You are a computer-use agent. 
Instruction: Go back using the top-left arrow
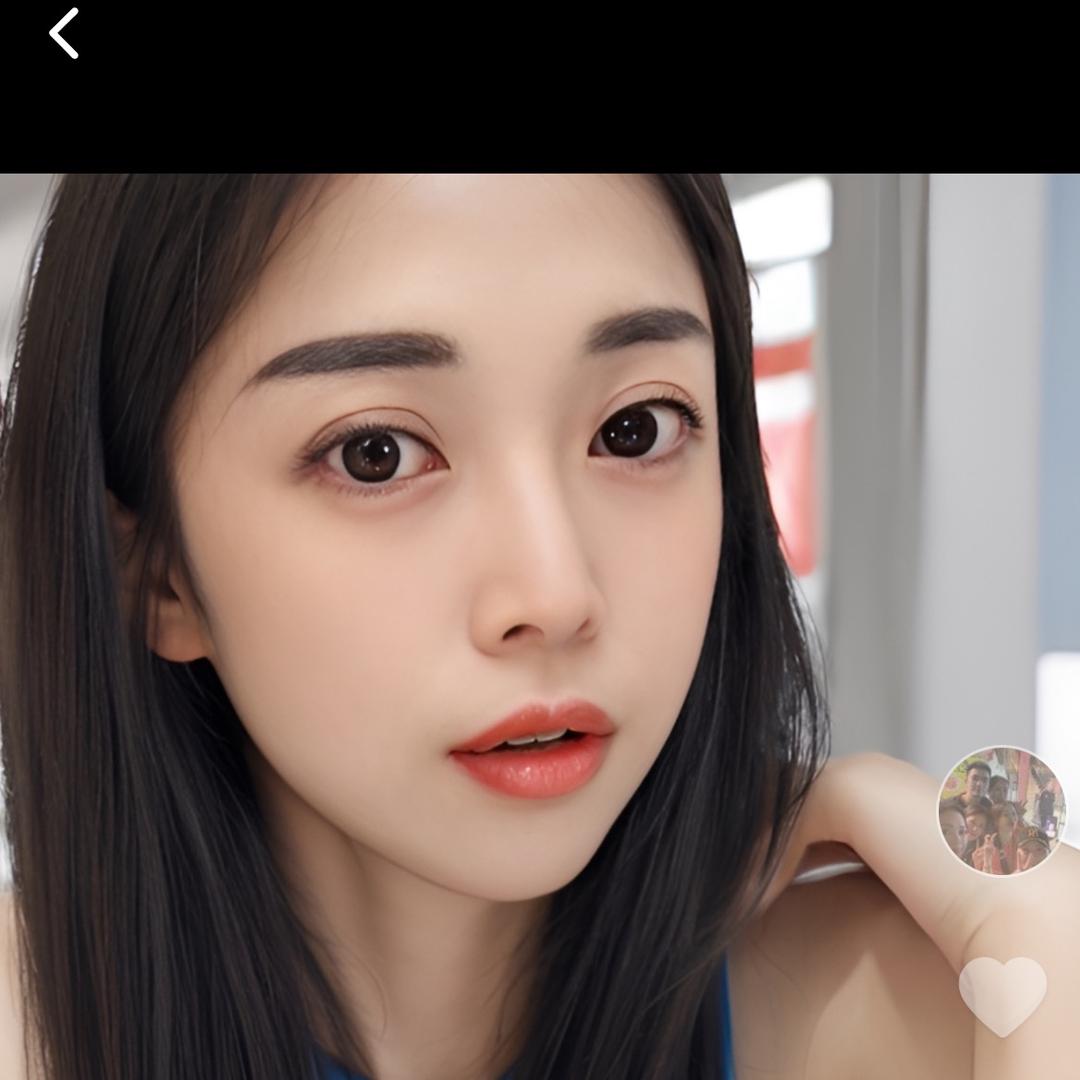64,34
